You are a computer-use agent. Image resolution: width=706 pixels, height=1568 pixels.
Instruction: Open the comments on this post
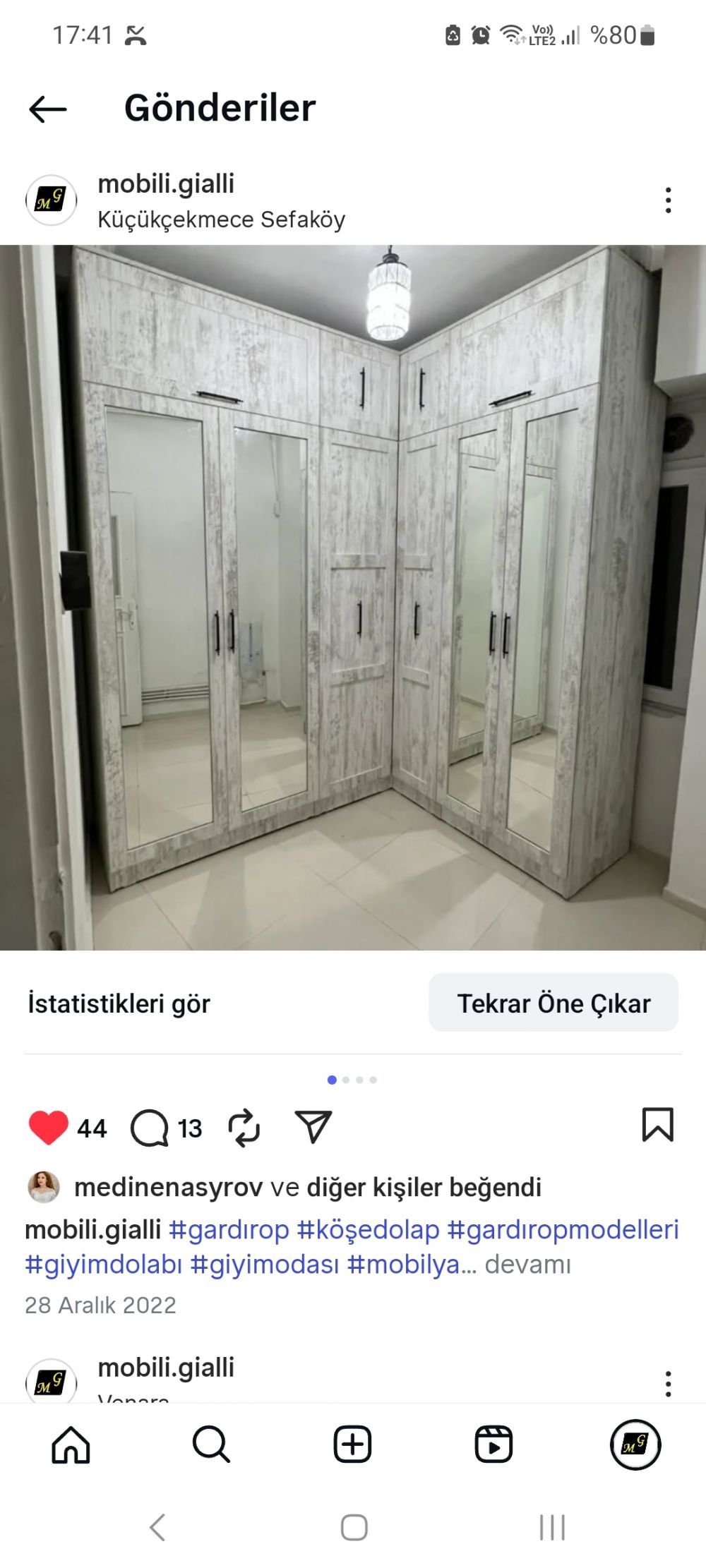click(x=150, y=1128)
